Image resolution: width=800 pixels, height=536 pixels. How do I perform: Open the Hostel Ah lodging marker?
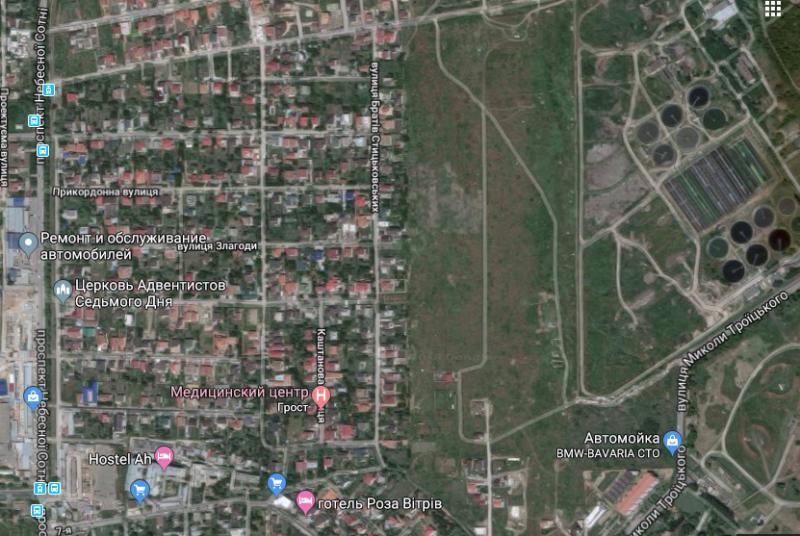pos(164,458)
